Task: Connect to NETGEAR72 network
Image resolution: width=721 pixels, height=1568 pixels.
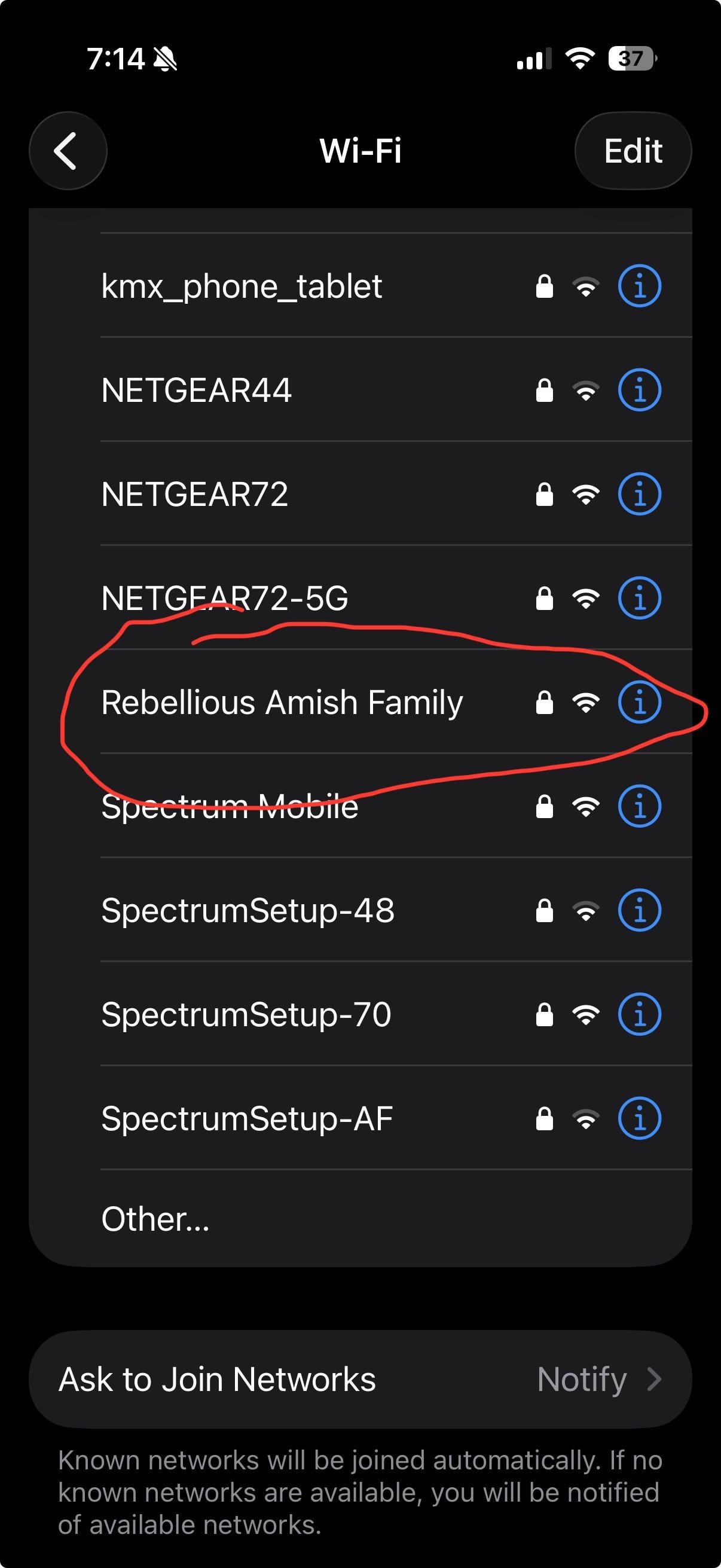Action: point(195,494)
